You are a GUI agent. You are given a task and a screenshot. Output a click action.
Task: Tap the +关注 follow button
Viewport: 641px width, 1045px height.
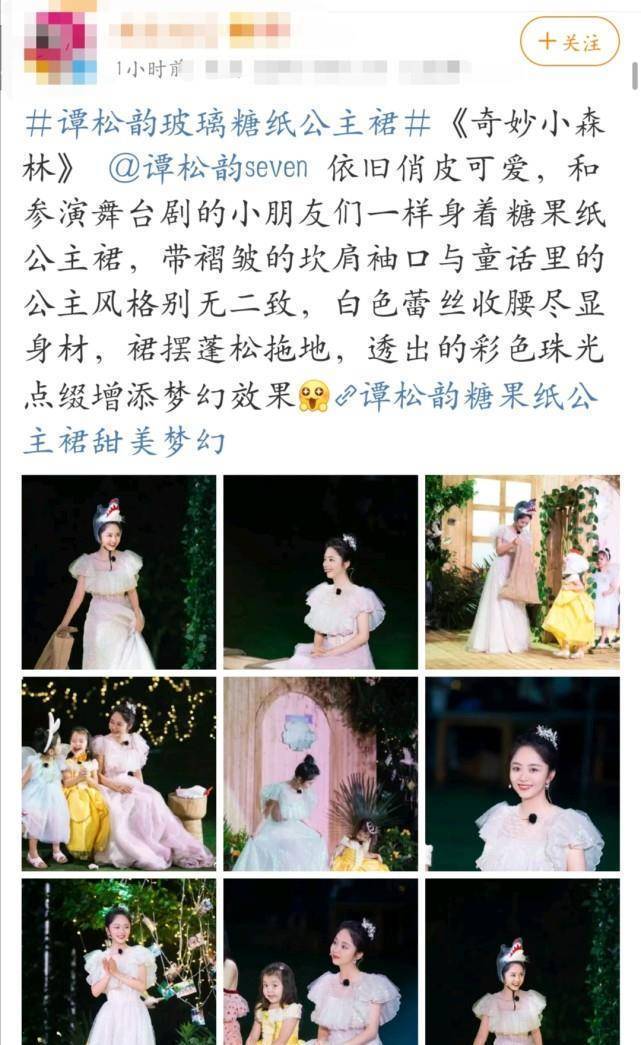click(570, 42)
